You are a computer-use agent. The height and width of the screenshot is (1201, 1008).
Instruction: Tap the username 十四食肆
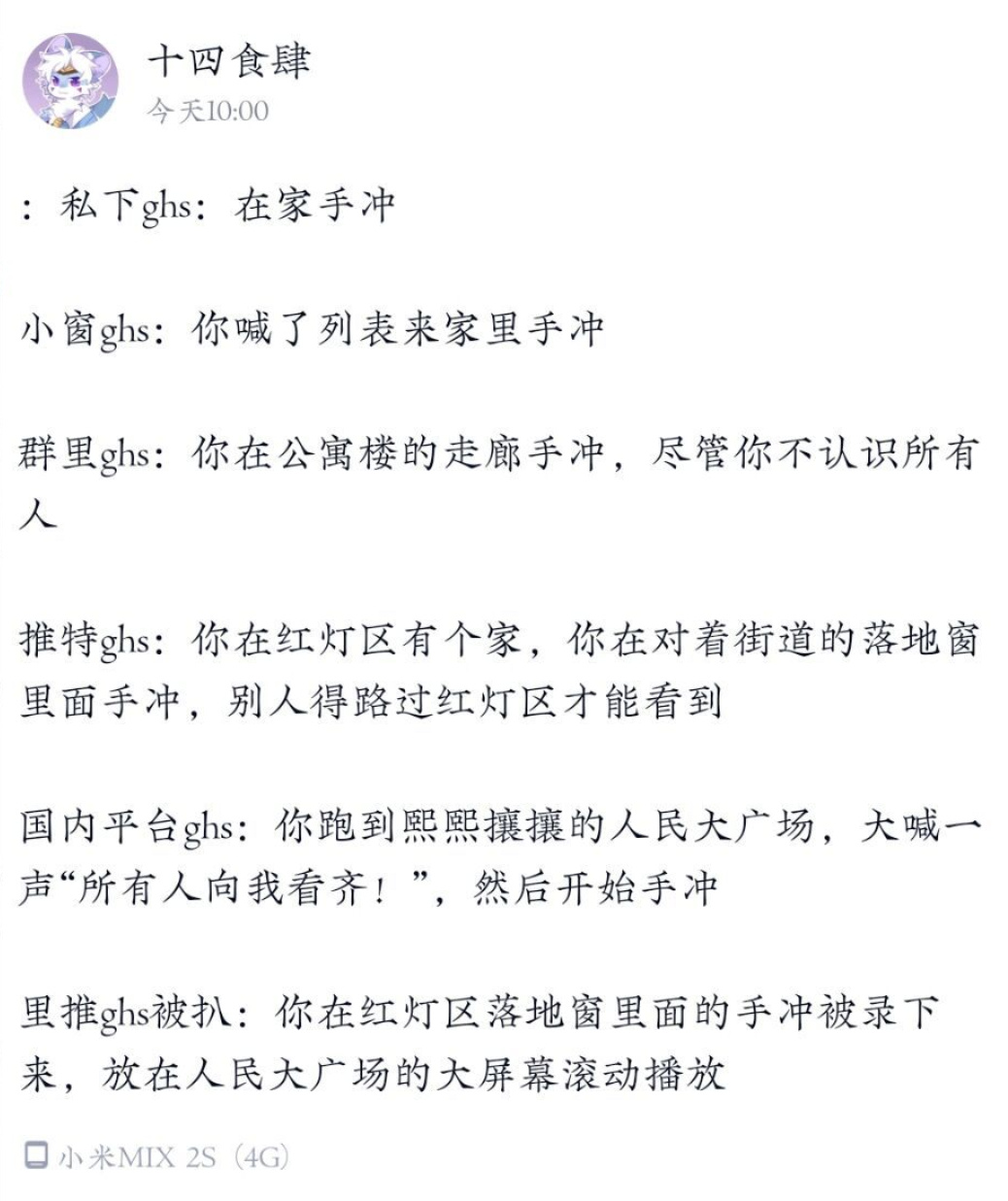click(x=229, y=61)
